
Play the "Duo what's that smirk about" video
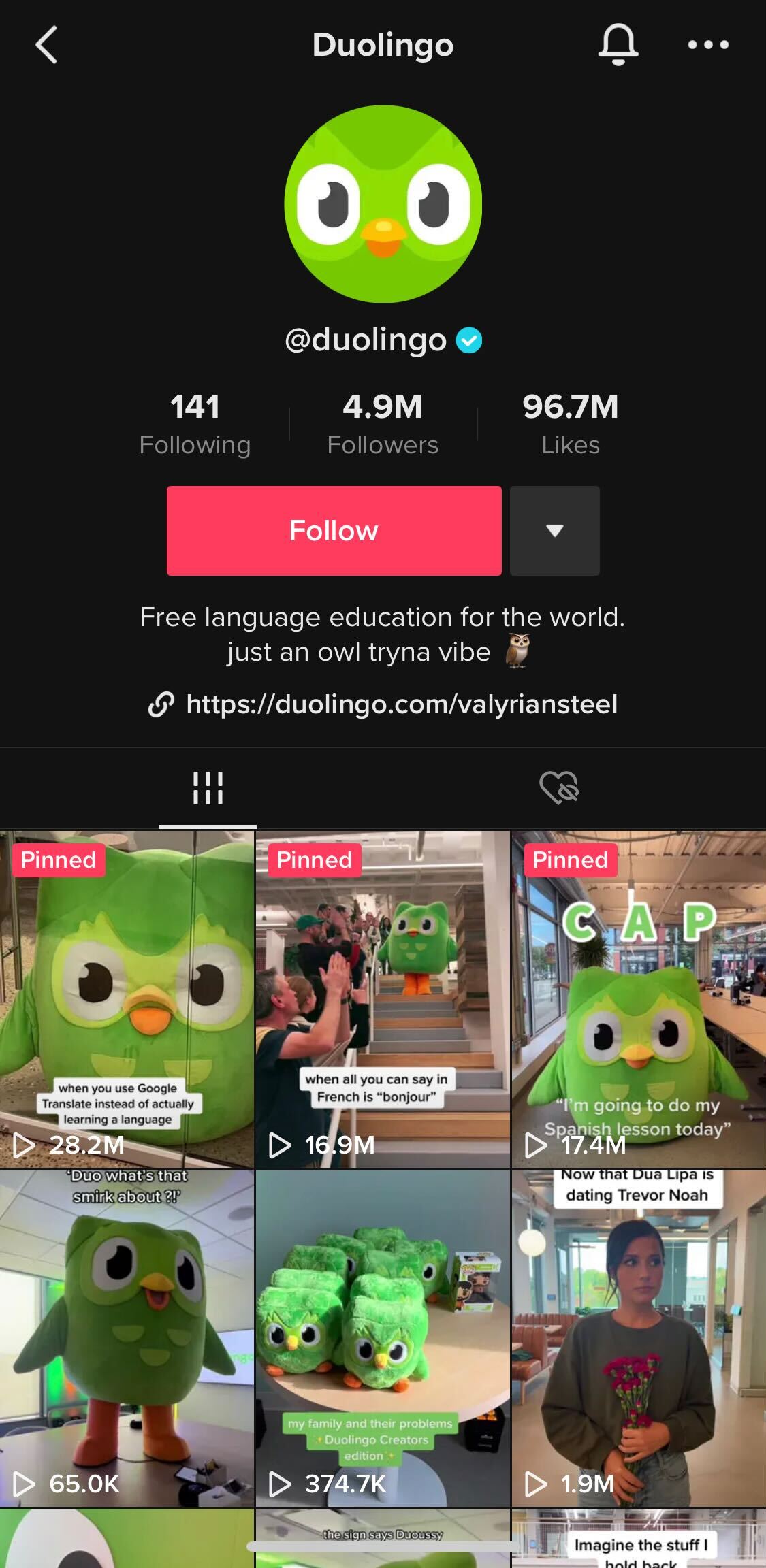pyautogui.click(x=127, y=1337)
